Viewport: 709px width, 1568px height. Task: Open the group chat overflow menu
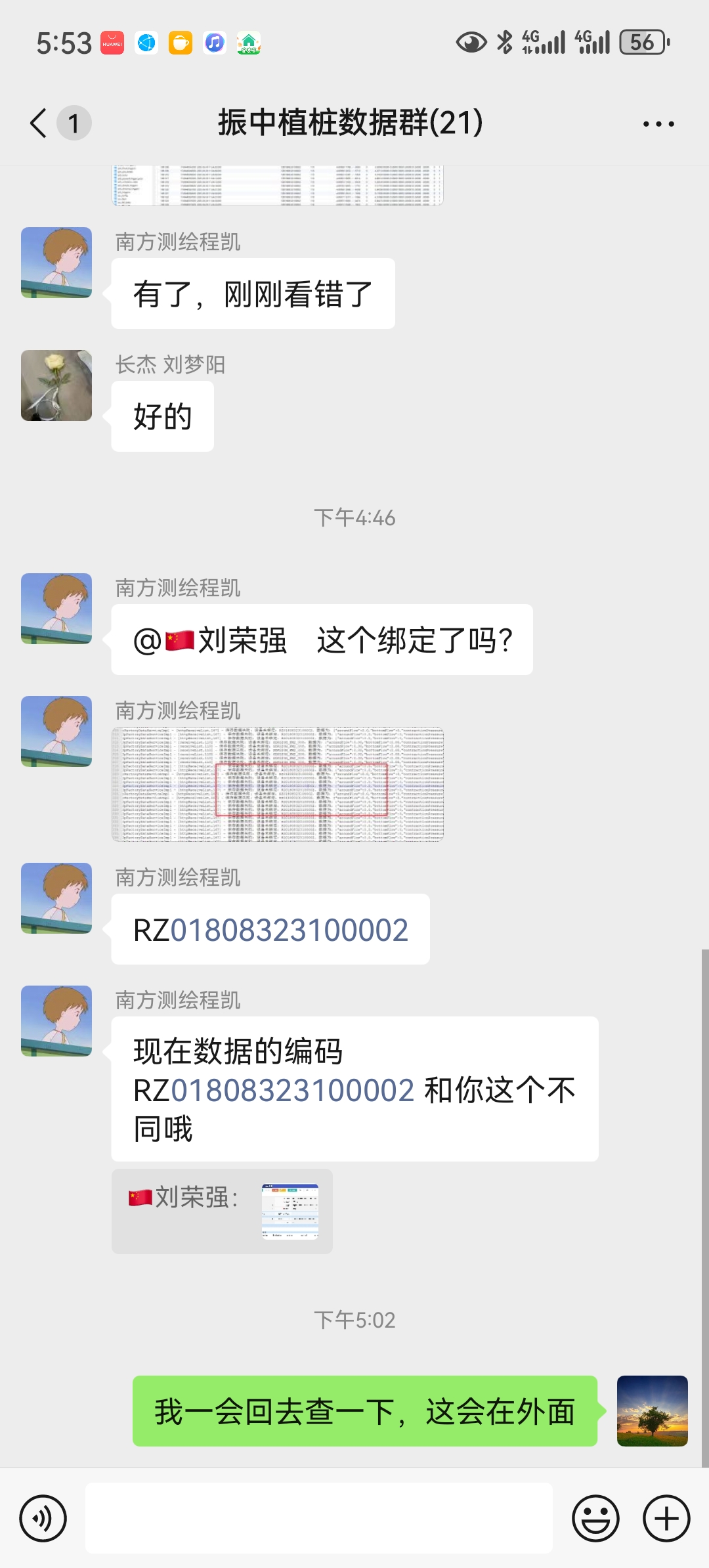coord(658,123)
